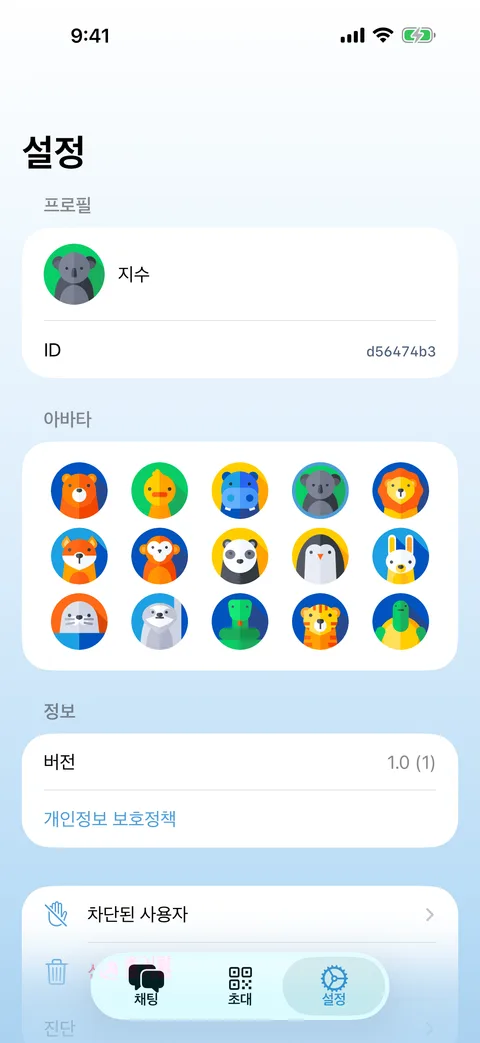Image resolution: width=480 pixels, height=1043 pixels.
Task: Open the 초대 tab
Action: (x=240, y=986)
